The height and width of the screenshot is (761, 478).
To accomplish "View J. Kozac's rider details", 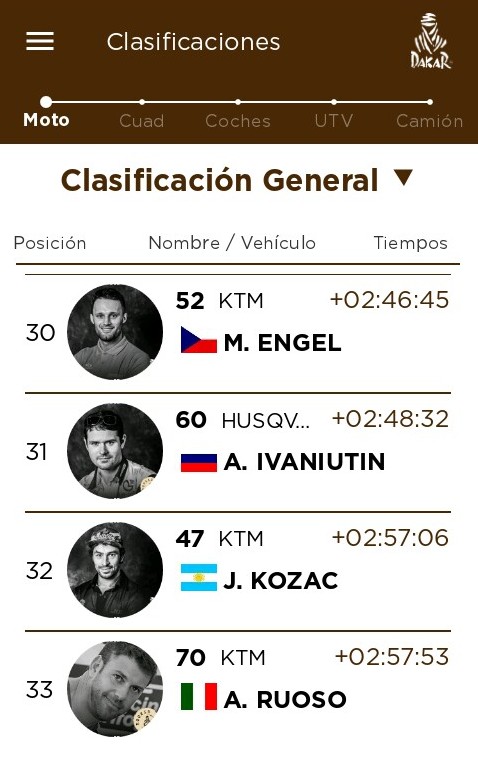I will 238,571.
